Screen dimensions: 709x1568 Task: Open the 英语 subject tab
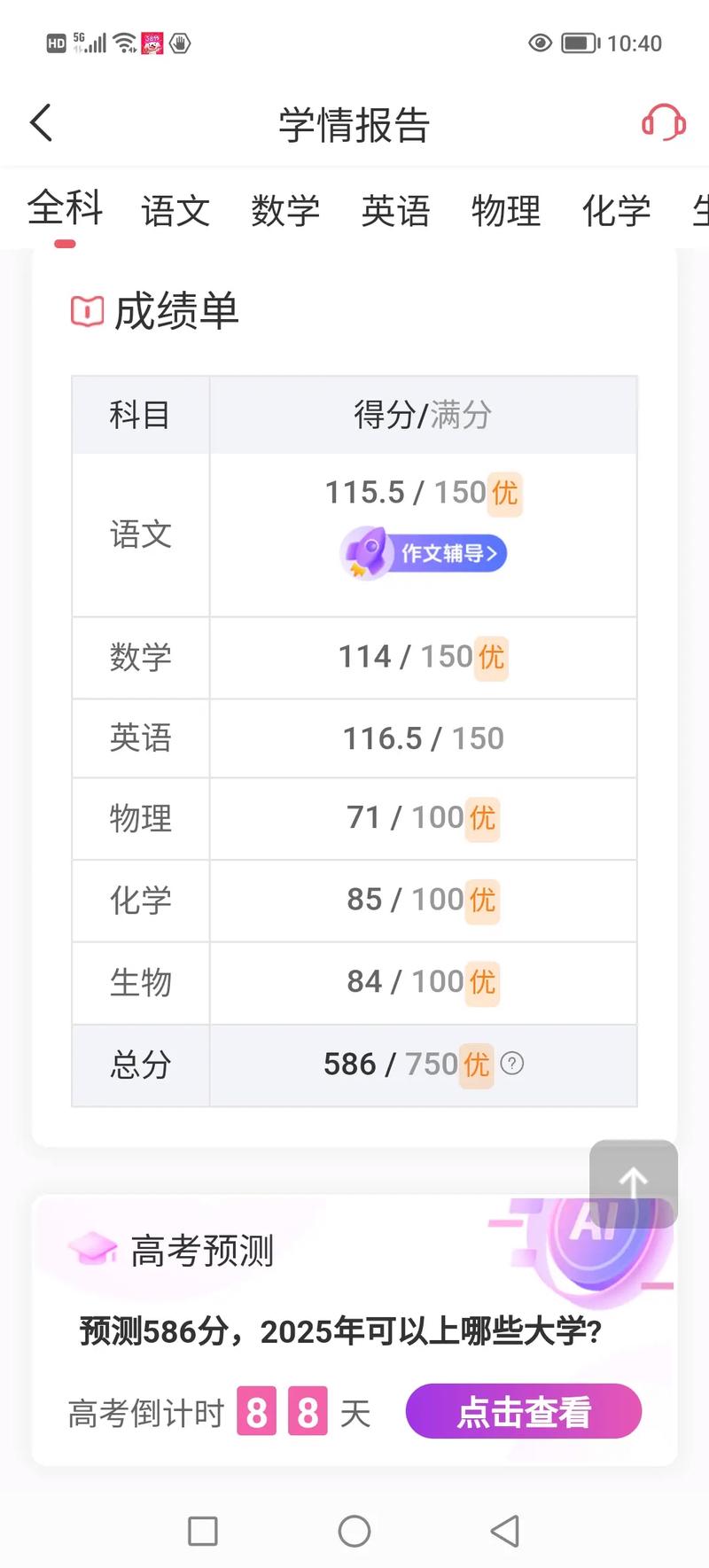click(395, 211)
